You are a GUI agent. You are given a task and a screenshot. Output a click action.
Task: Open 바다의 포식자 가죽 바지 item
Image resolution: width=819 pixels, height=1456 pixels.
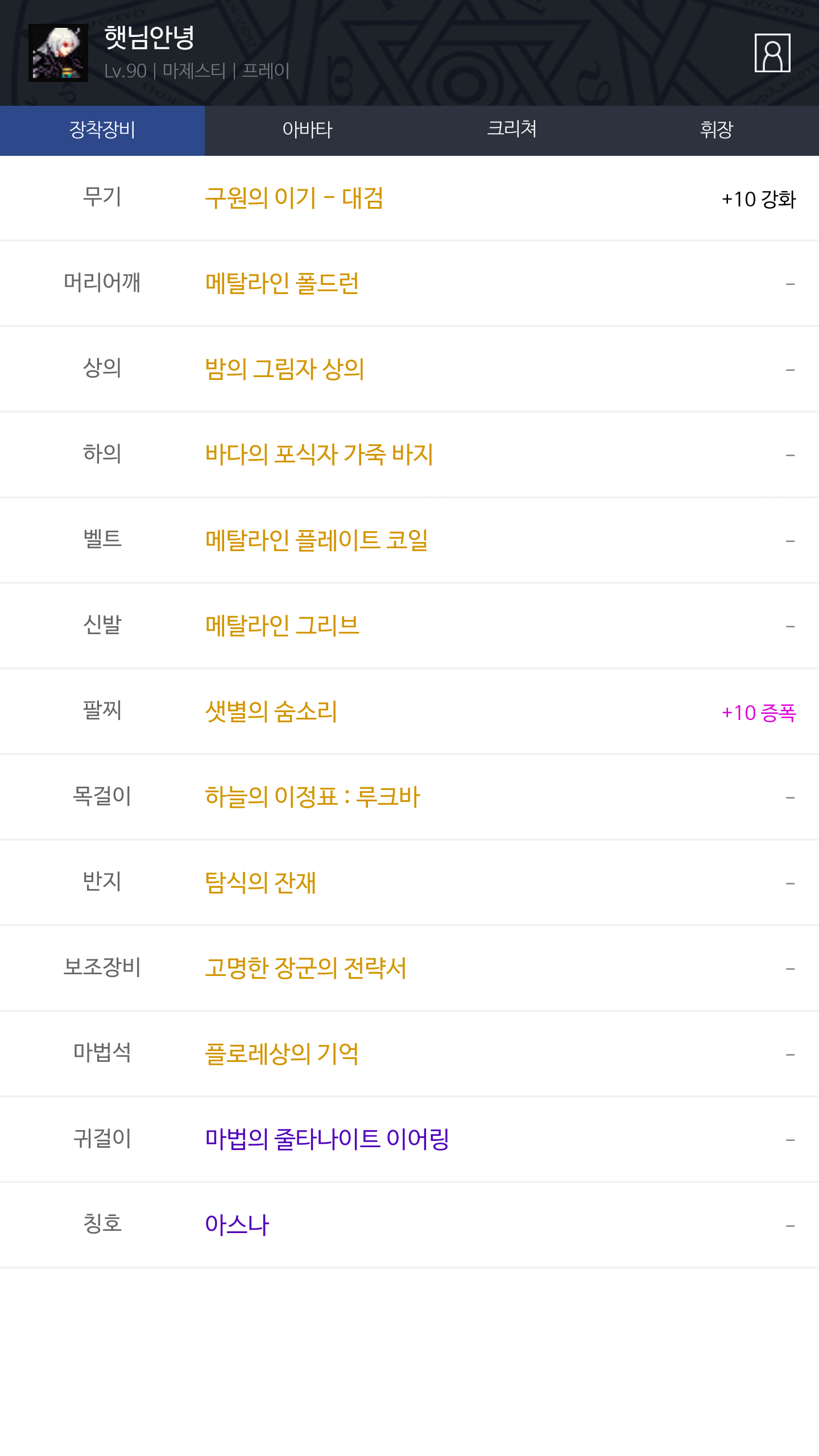point(319,454)
